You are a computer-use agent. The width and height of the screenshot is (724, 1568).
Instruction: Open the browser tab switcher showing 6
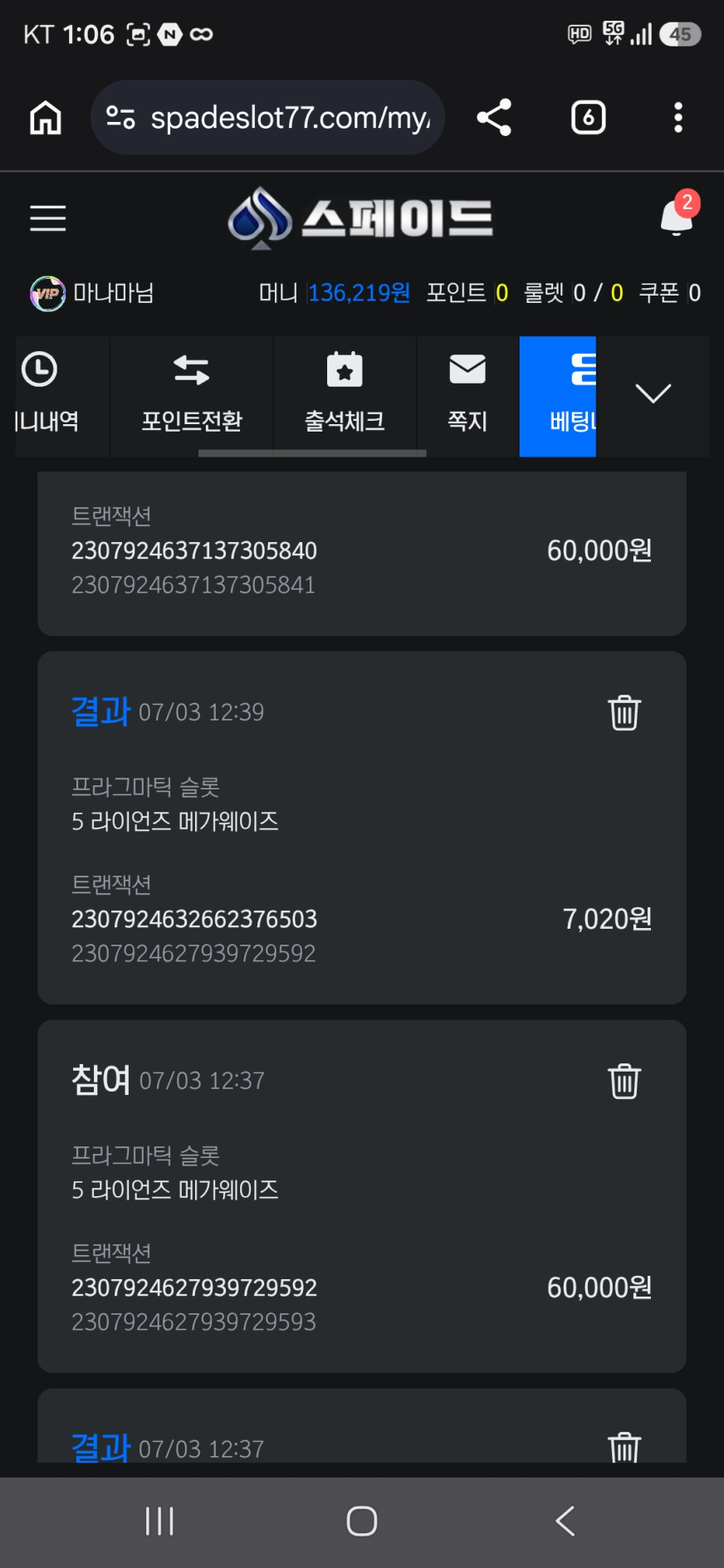(589, 118)
